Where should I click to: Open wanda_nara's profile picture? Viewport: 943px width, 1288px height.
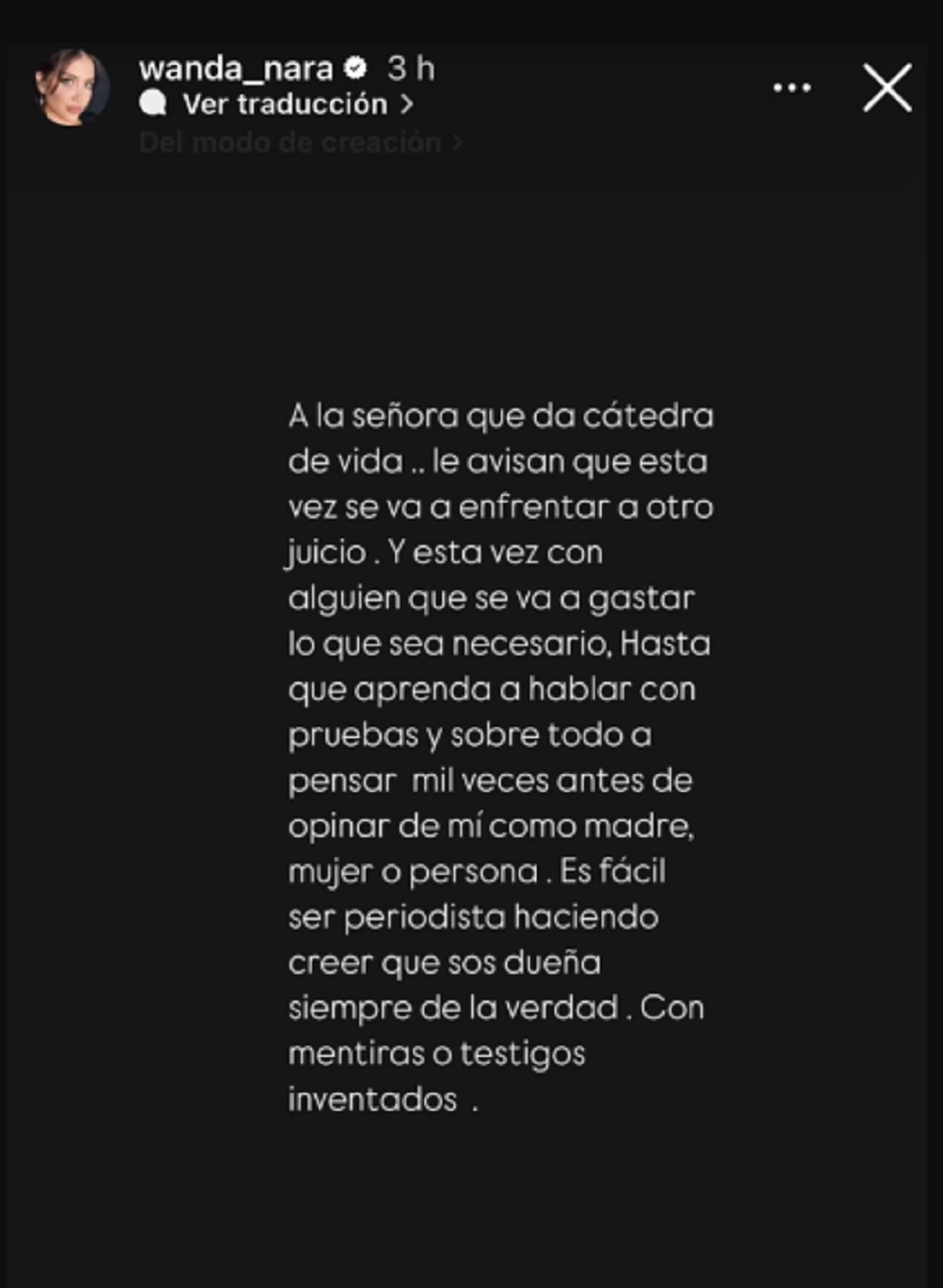click(x=72, y=88)
